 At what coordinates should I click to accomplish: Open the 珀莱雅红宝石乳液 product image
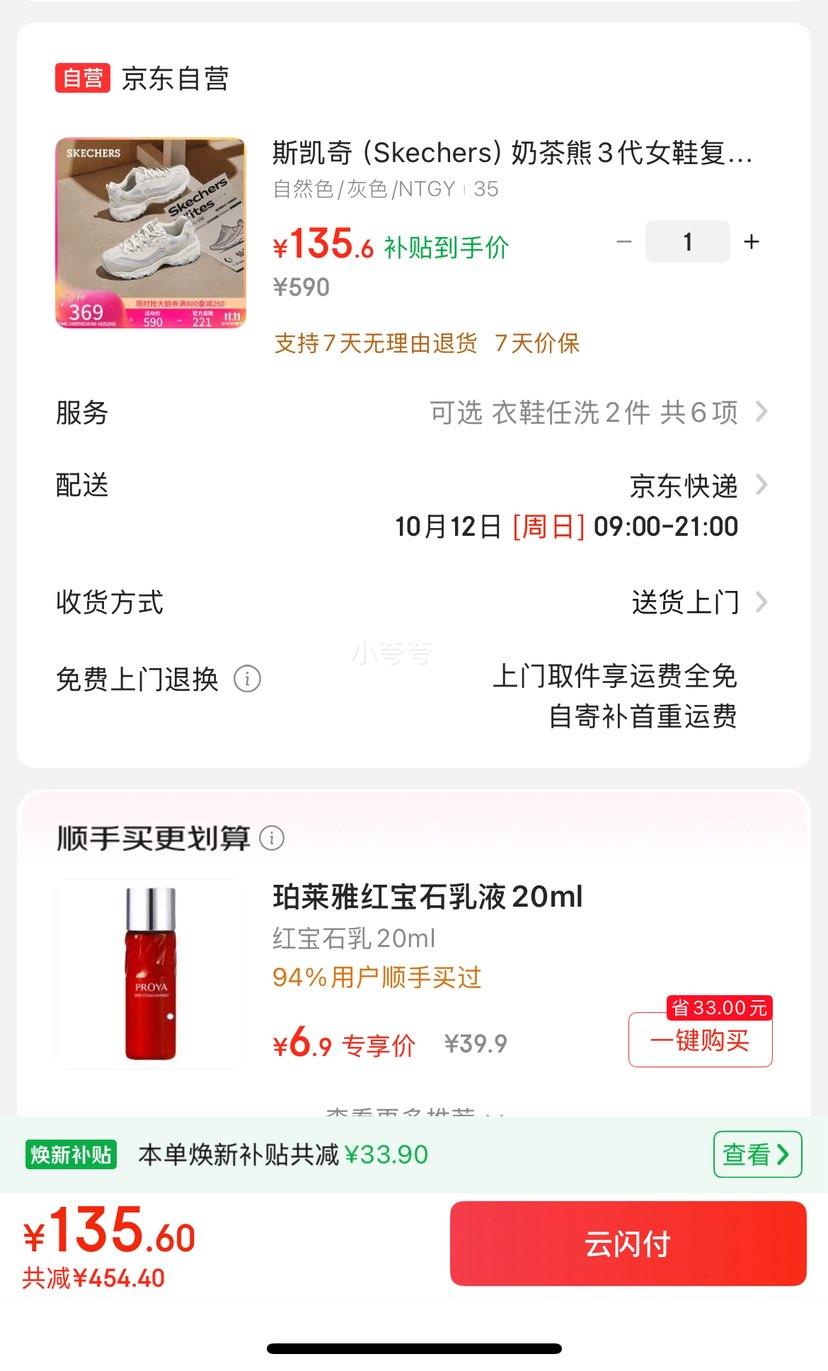pyautogui.click(x=150, y=974)
